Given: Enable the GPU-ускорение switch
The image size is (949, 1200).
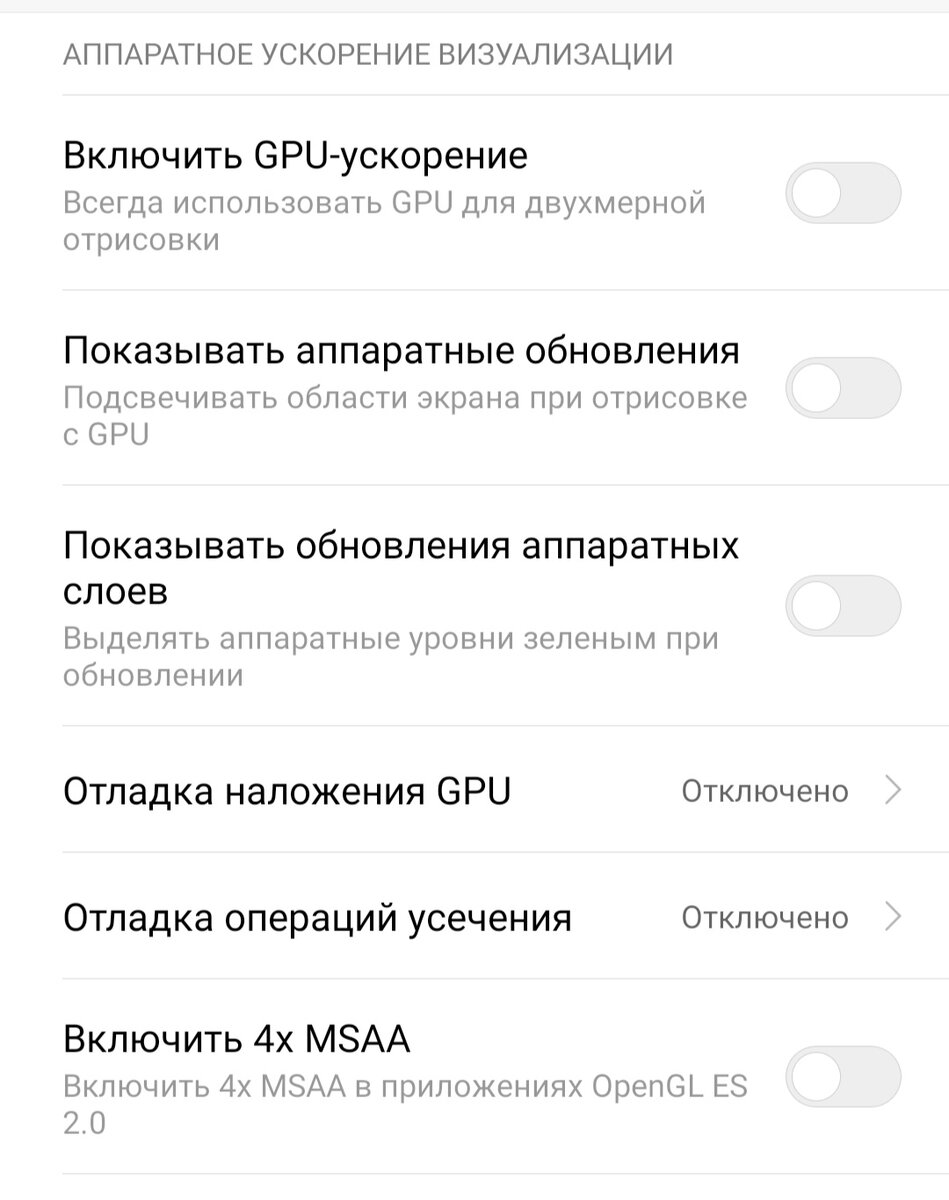Looking at the screenshot, I should click(x=841, y=193).
